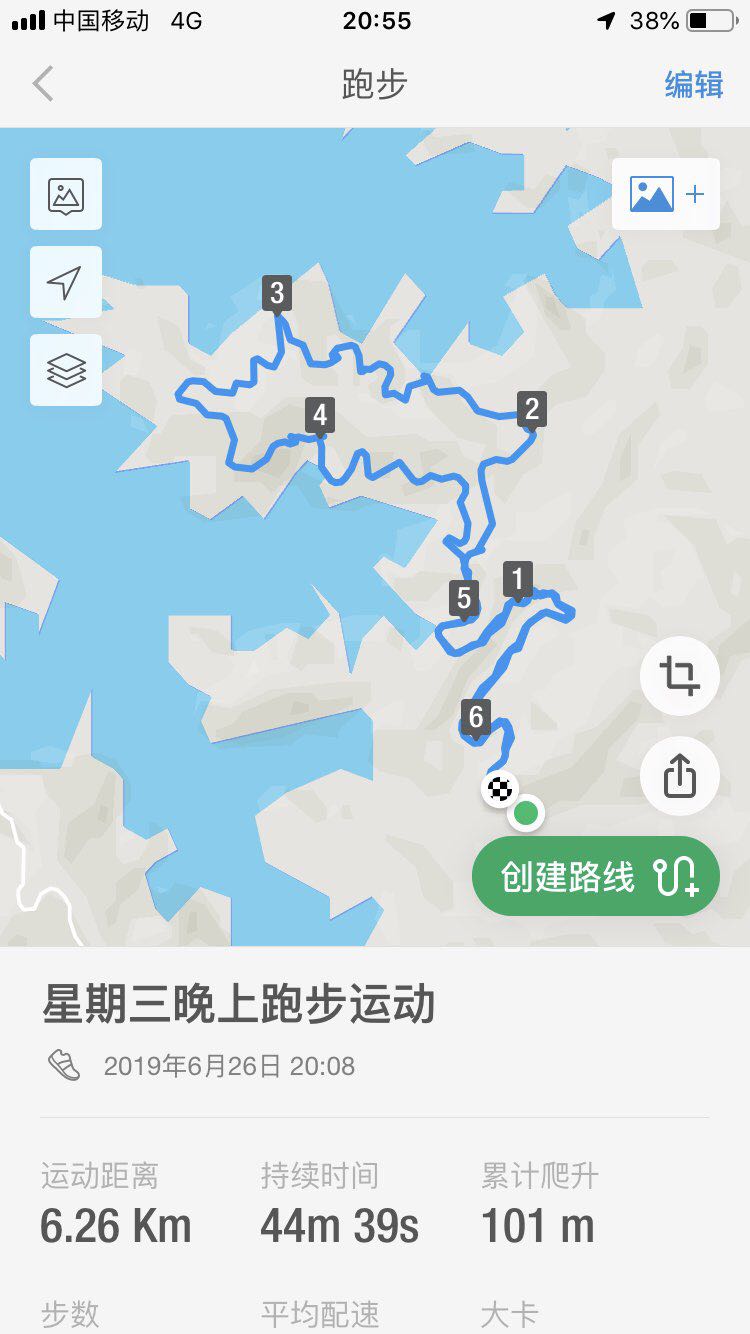750x1334 pixels.
Task: Go back using the top-left arrow
Action: [x=43, y=85]
